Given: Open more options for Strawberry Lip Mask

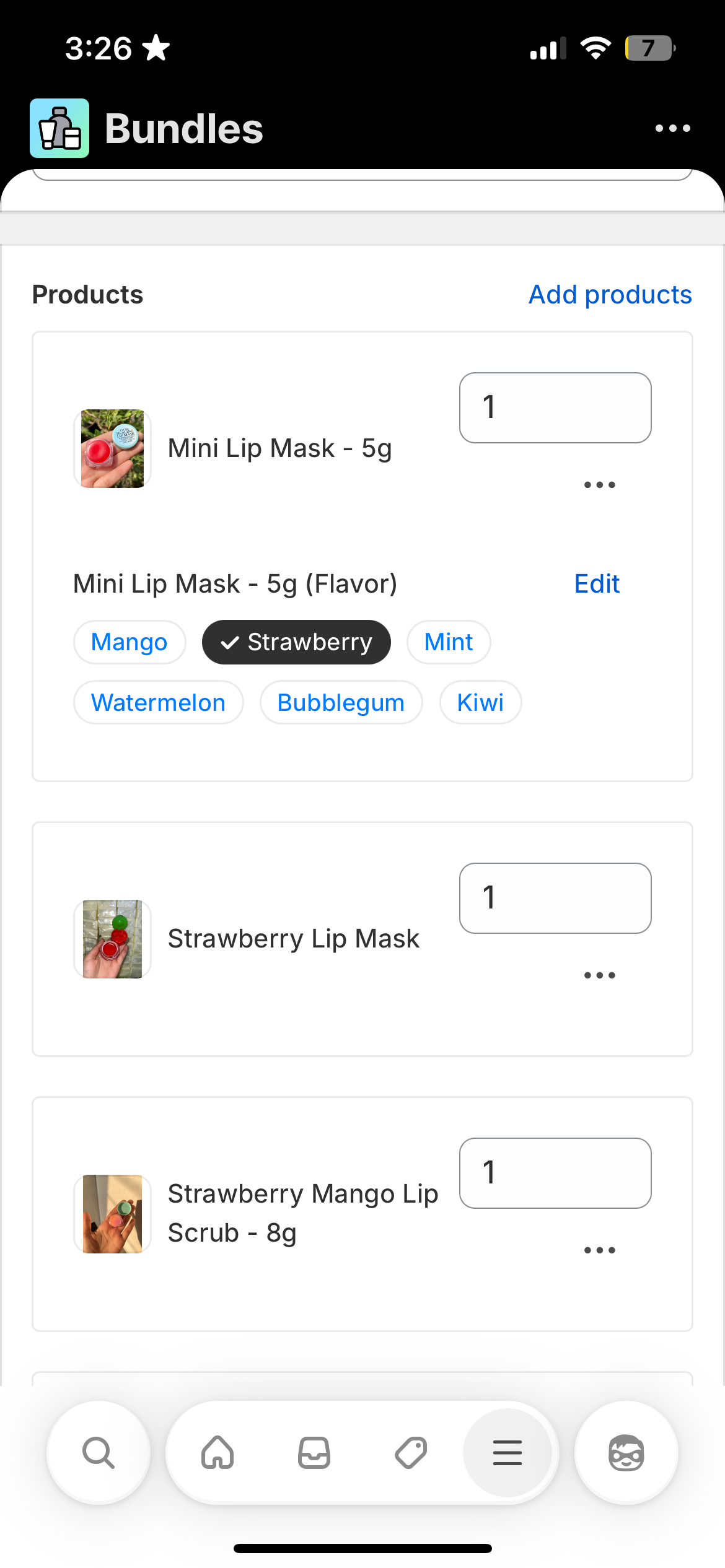Looking at the screenshot, I should click(x=599, y=975).
